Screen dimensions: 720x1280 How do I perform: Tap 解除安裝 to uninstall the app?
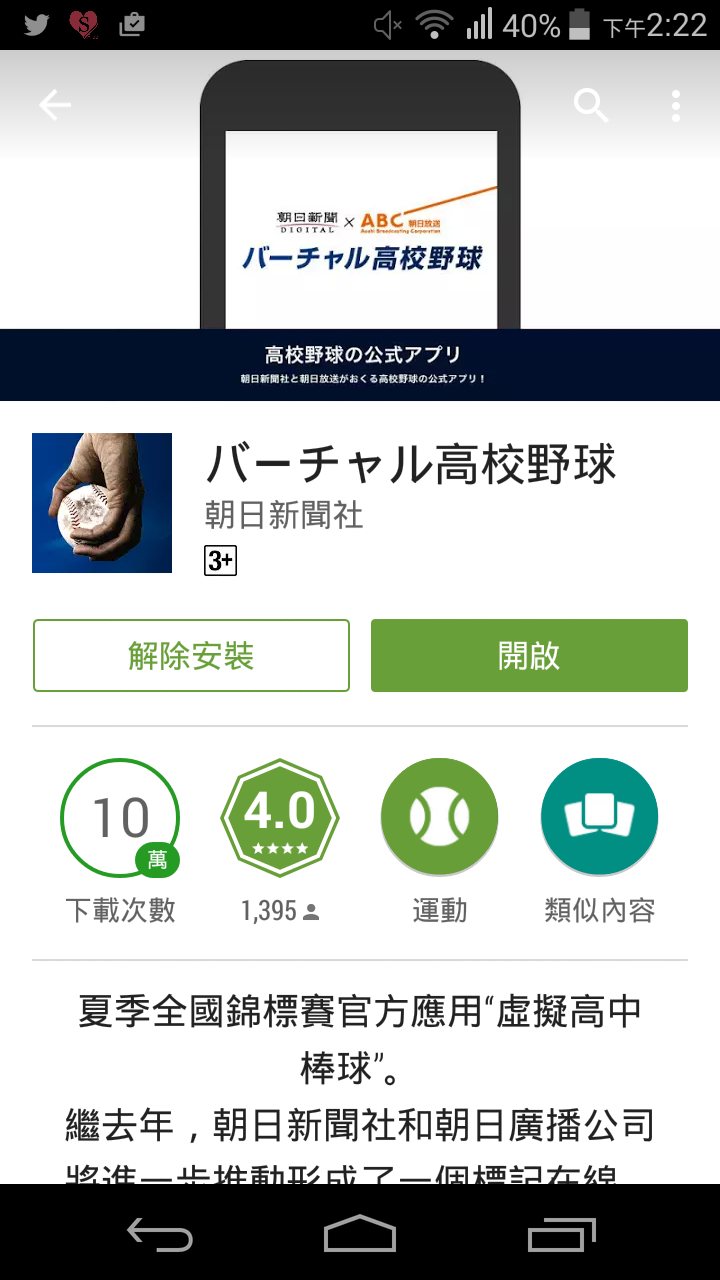click(191, 656)
